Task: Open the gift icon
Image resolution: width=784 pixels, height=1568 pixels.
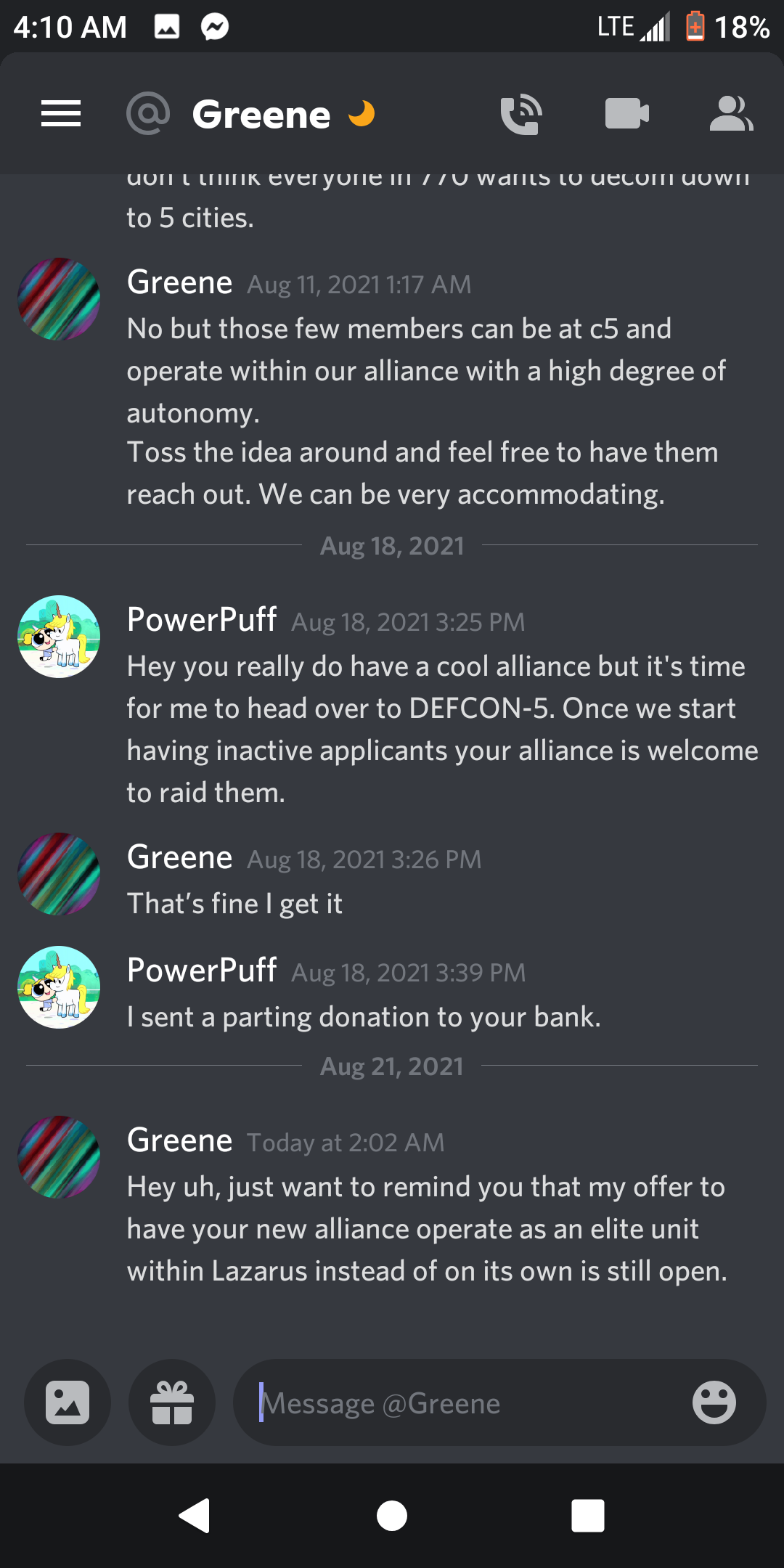Action: click(172, 1402)
